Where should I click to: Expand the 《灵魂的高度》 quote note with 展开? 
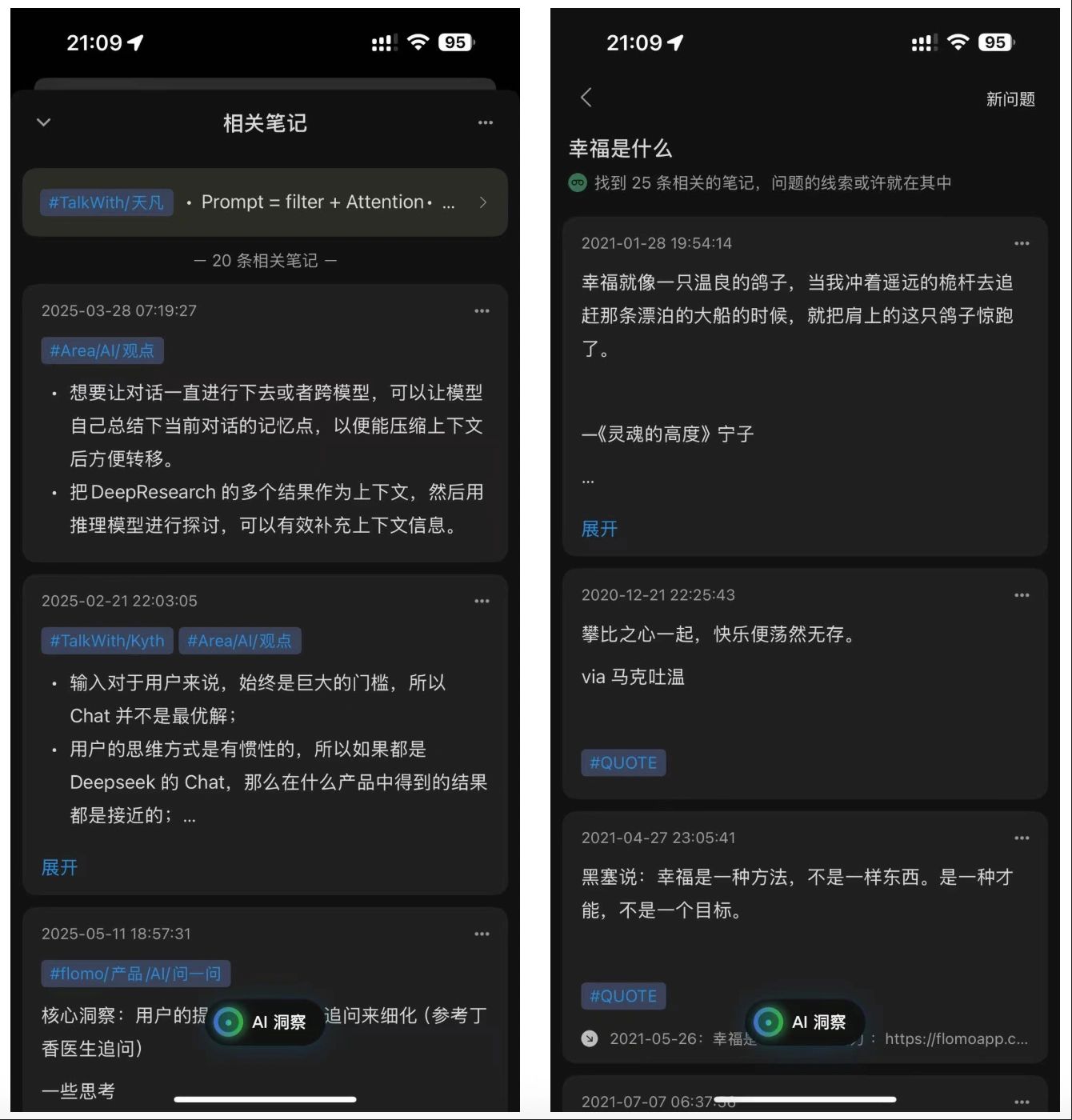click(x=599, y=529)
